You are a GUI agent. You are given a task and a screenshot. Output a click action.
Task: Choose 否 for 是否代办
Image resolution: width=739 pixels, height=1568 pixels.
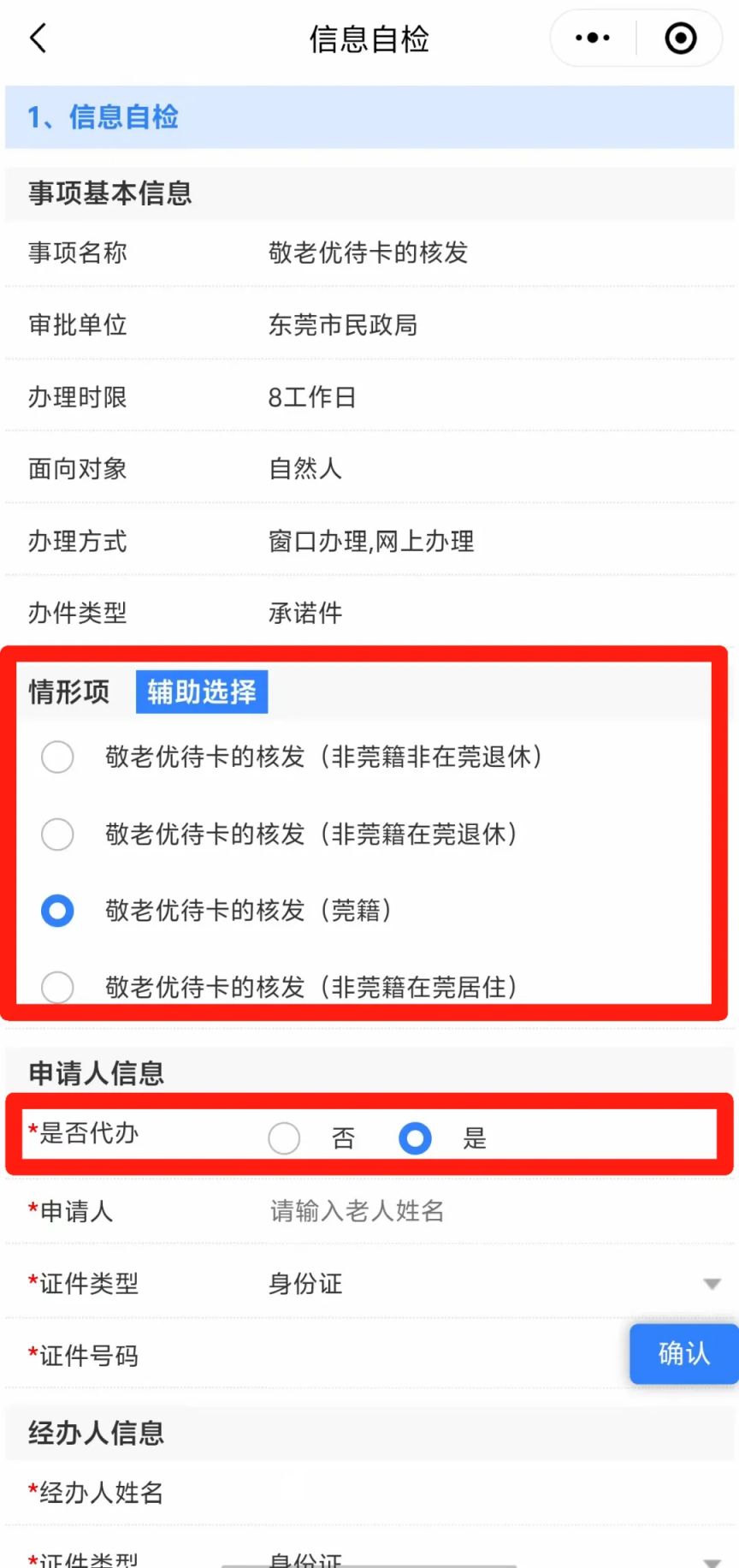[285, 1138]
